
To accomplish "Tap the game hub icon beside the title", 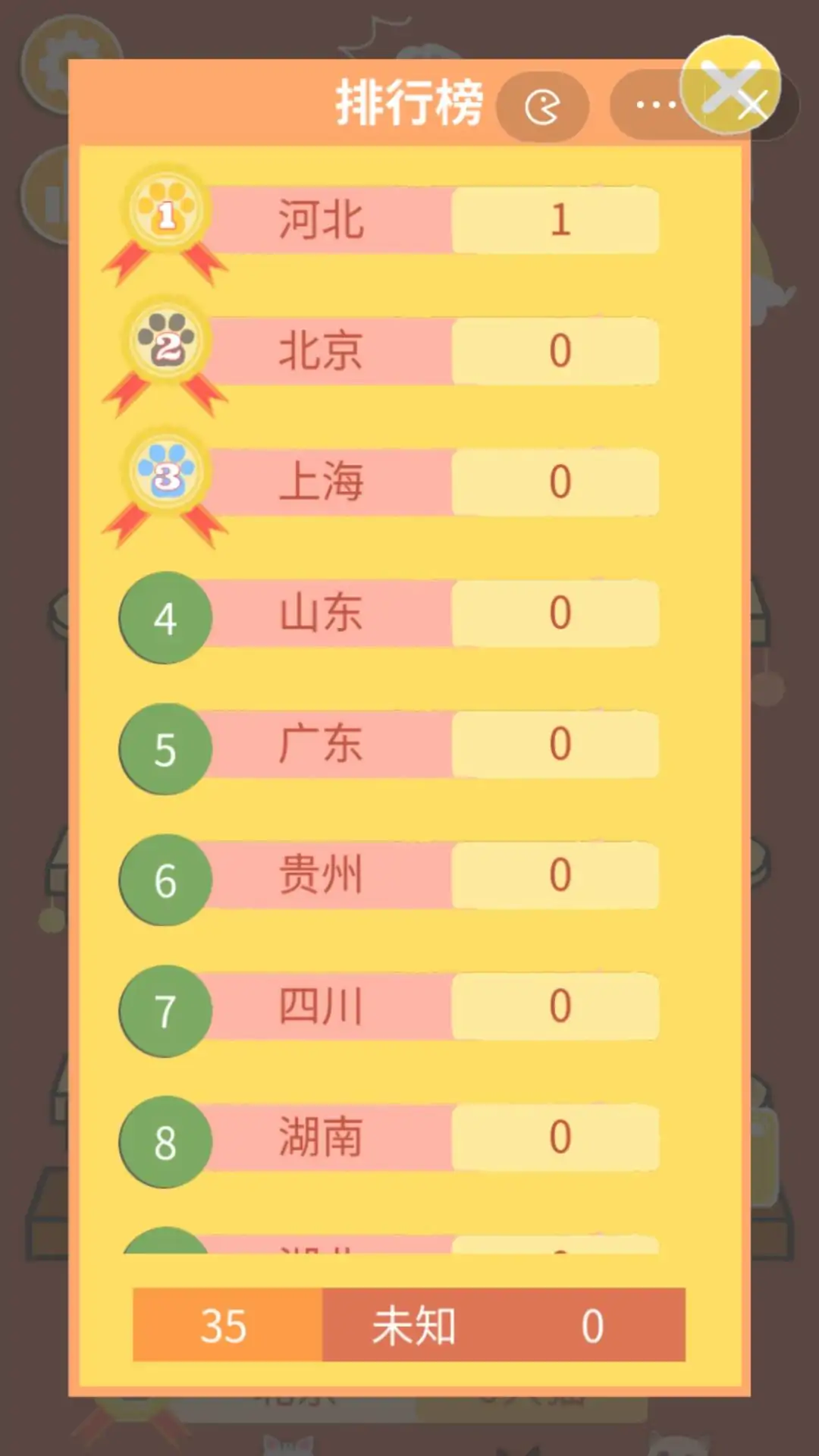I will tap(542, 107).
